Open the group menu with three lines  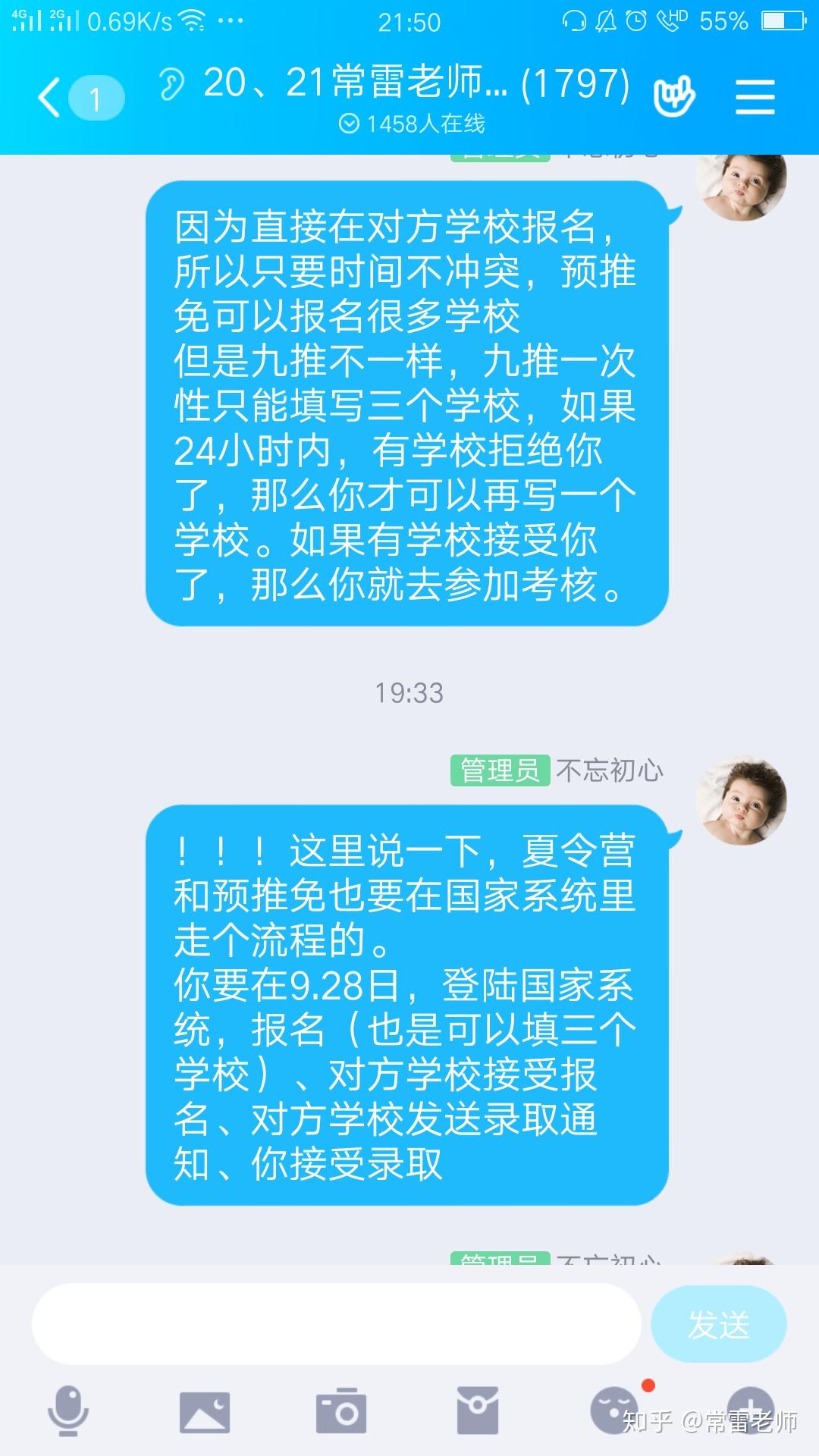pyautogui.click(x=755, y=98)
